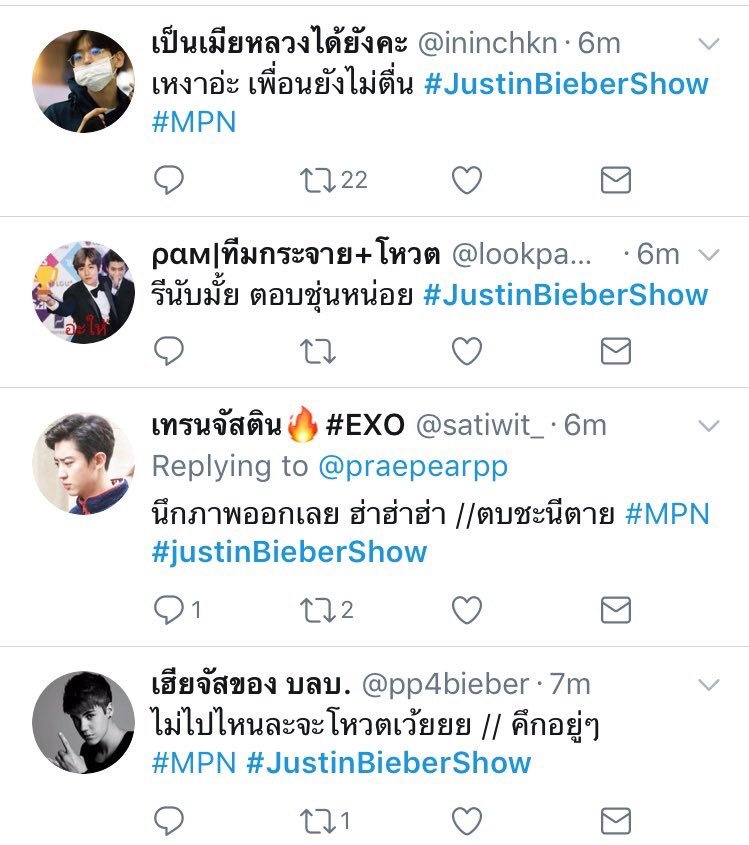Tap the reply icon under @lookpa...'s tweet
This screenshot has width=749, height=845.
click(x=170, y=351)
